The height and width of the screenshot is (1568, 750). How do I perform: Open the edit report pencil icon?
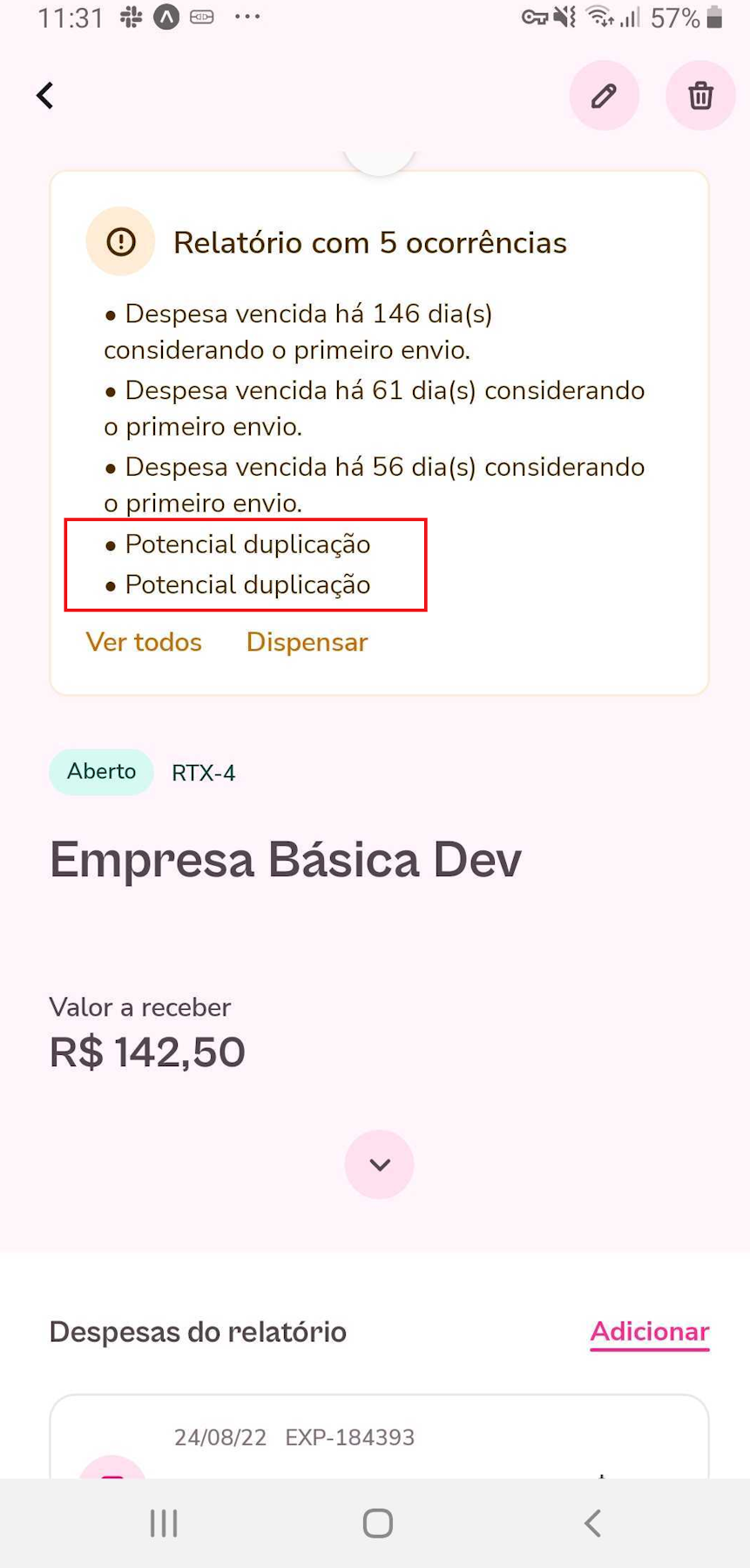coord(604,95)
